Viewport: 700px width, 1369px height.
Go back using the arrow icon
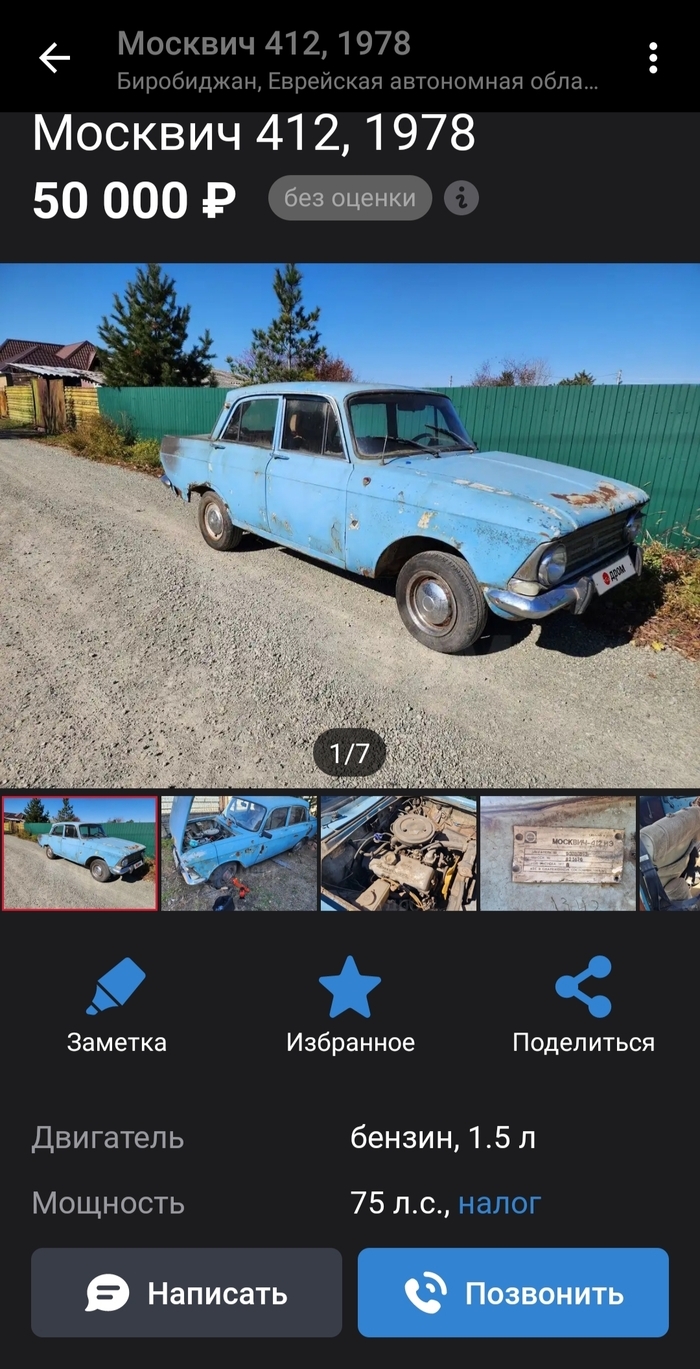[54, 58]
